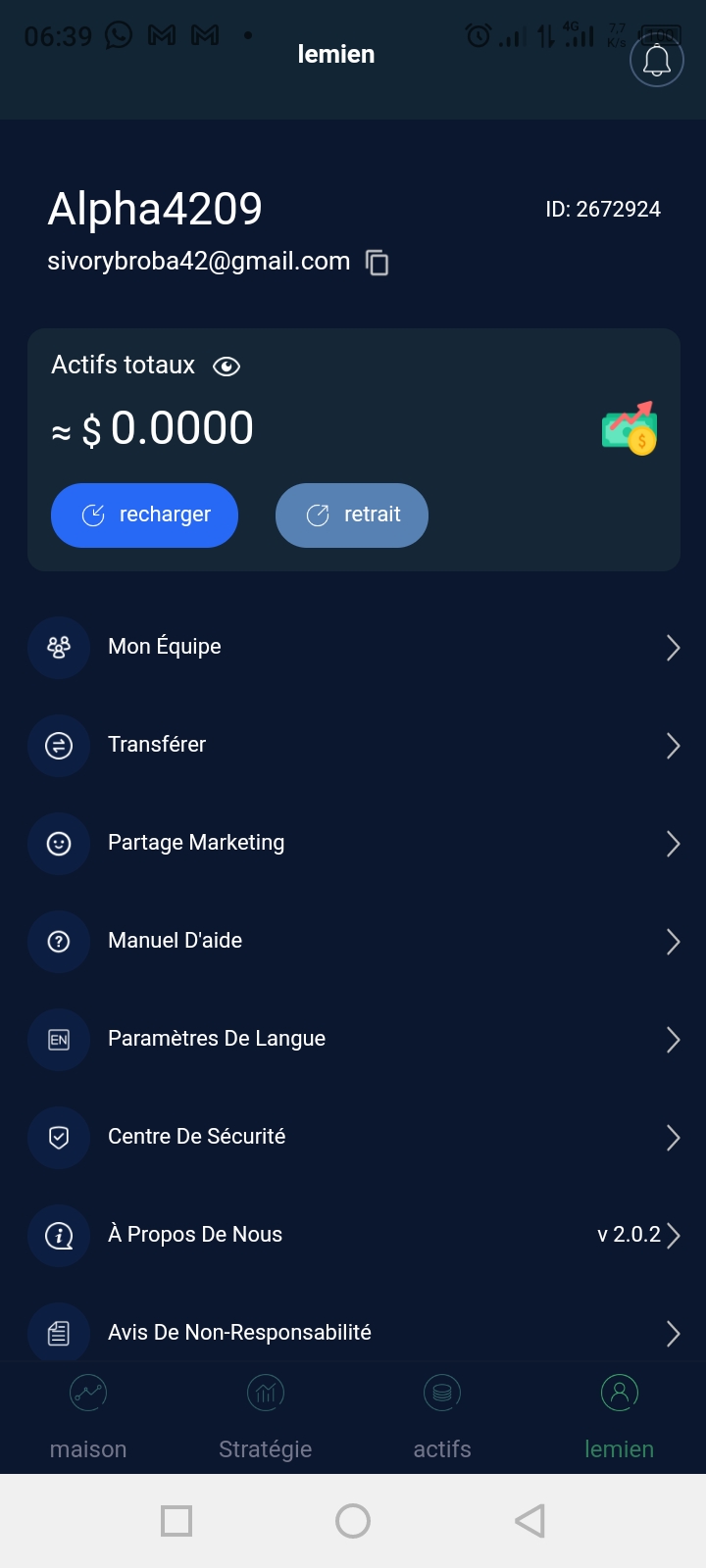706x1568 pixels.
Task: Open Centre De Sécurité
Action: [353, 1137]
